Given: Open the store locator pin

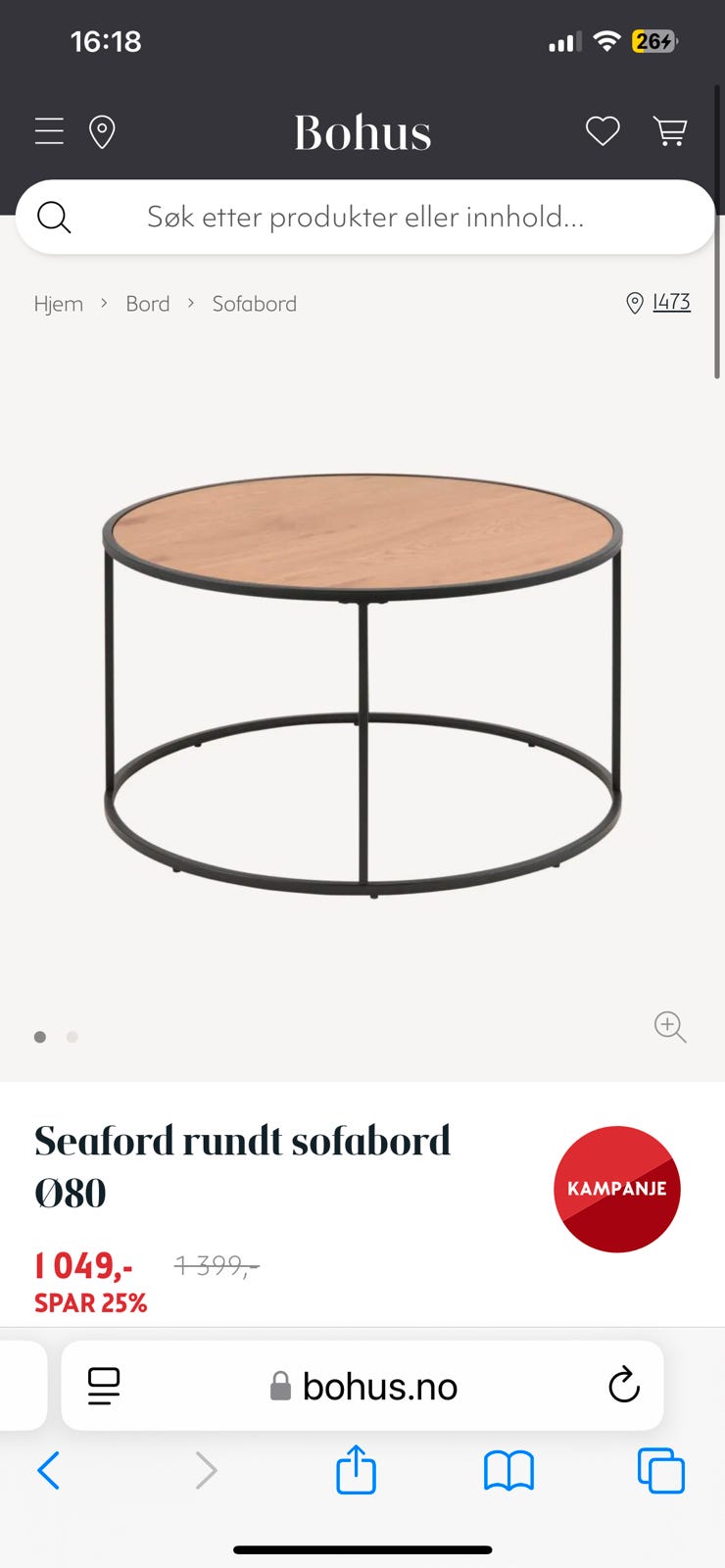Looking at the screenshot, I should click(102, 131).
